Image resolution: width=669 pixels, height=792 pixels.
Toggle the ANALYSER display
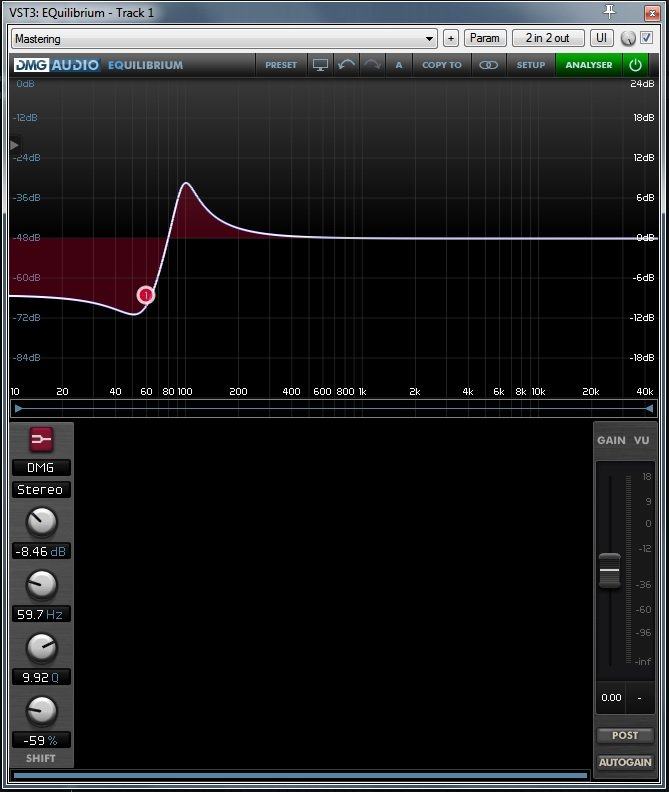click(x=589, y=65)
